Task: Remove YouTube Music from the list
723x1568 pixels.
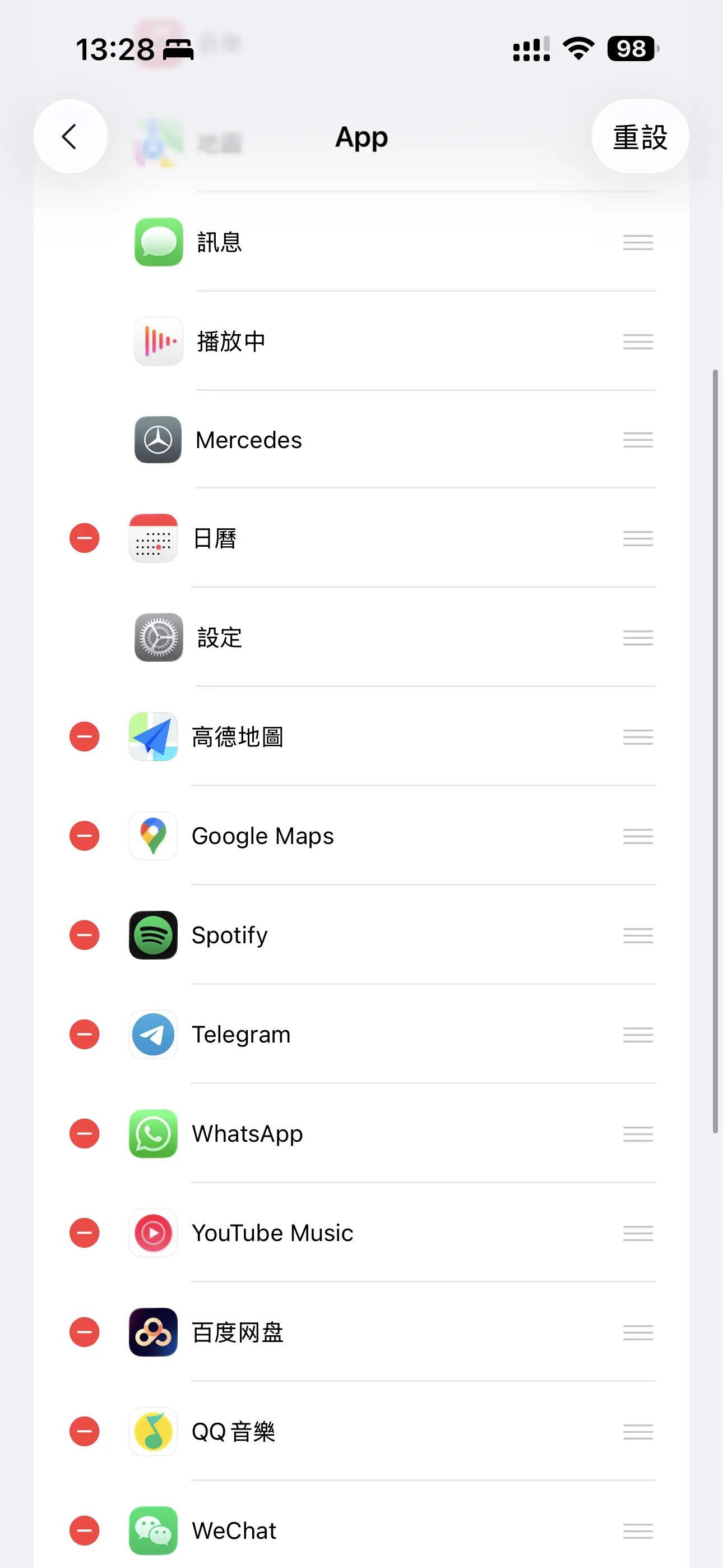Action: tap(85, 1233)
